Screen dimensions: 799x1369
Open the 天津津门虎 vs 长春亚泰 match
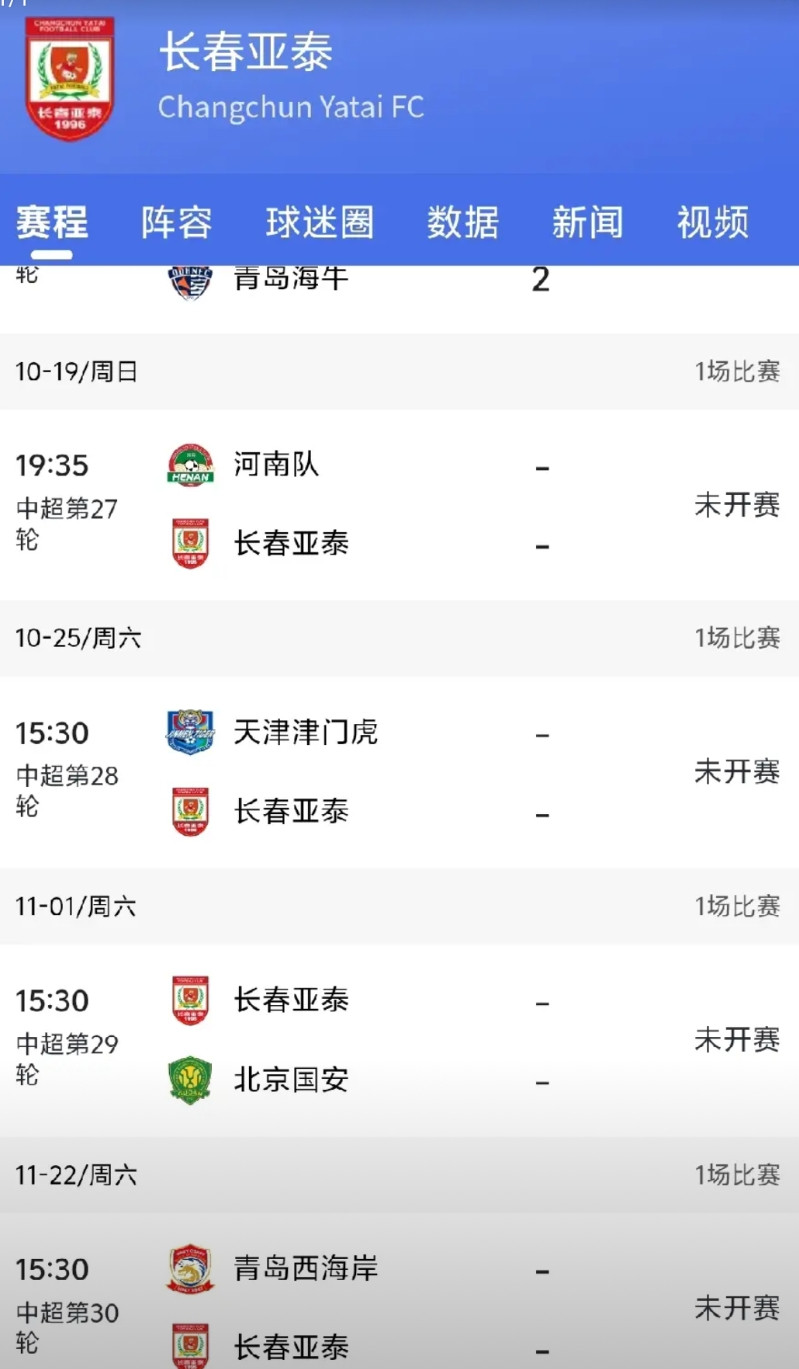(399, 772)
